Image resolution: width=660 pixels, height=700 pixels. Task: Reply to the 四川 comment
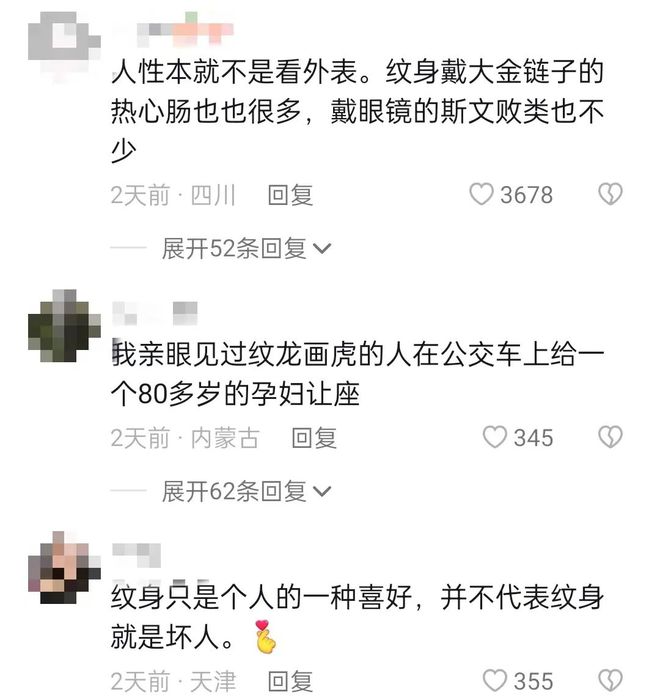290,195
